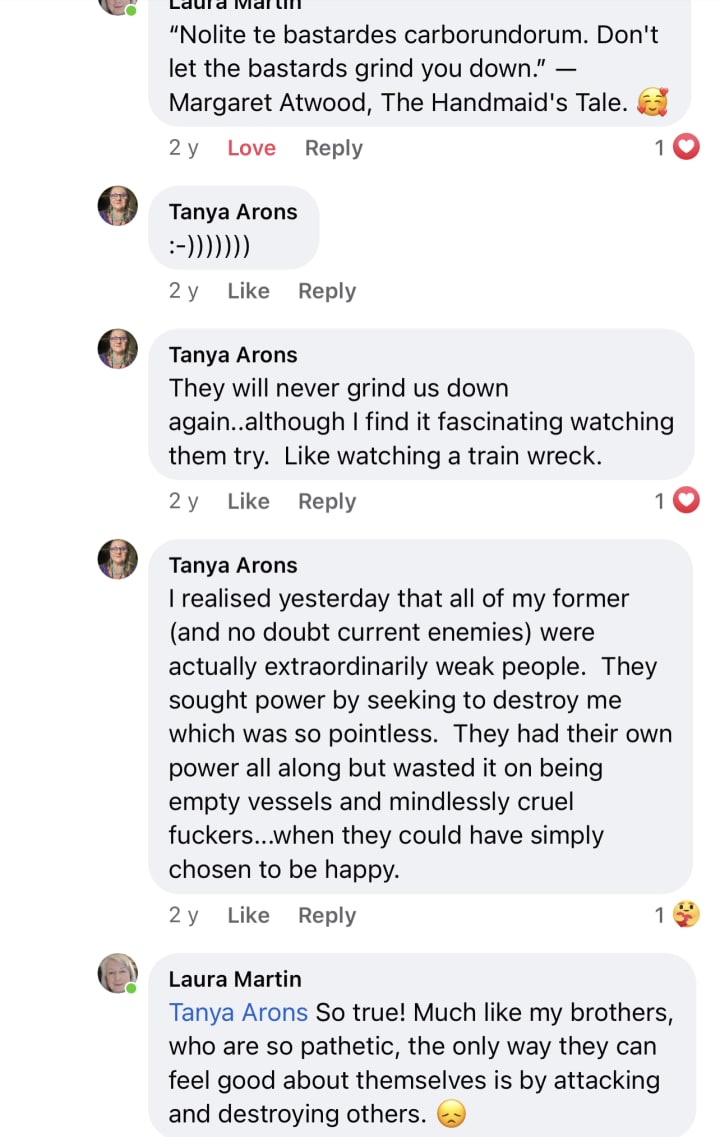
Task: Open Laura Martin's profile from her brothers comment
Action: point(235,979)
